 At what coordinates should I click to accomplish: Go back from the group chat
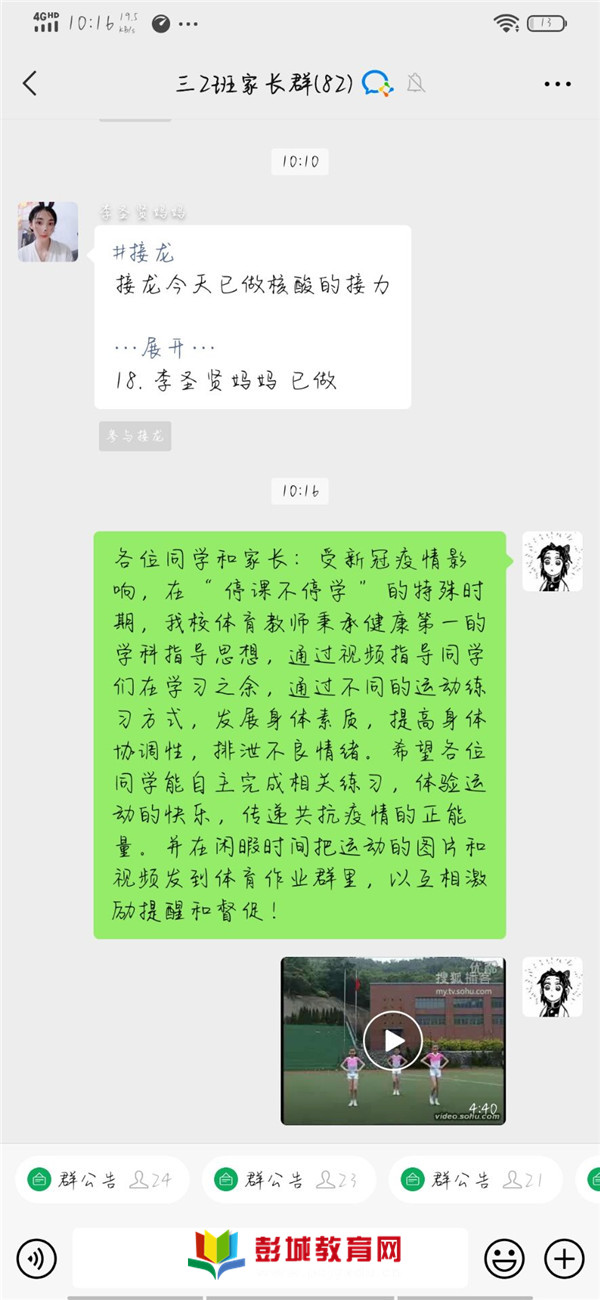point(30,83)
